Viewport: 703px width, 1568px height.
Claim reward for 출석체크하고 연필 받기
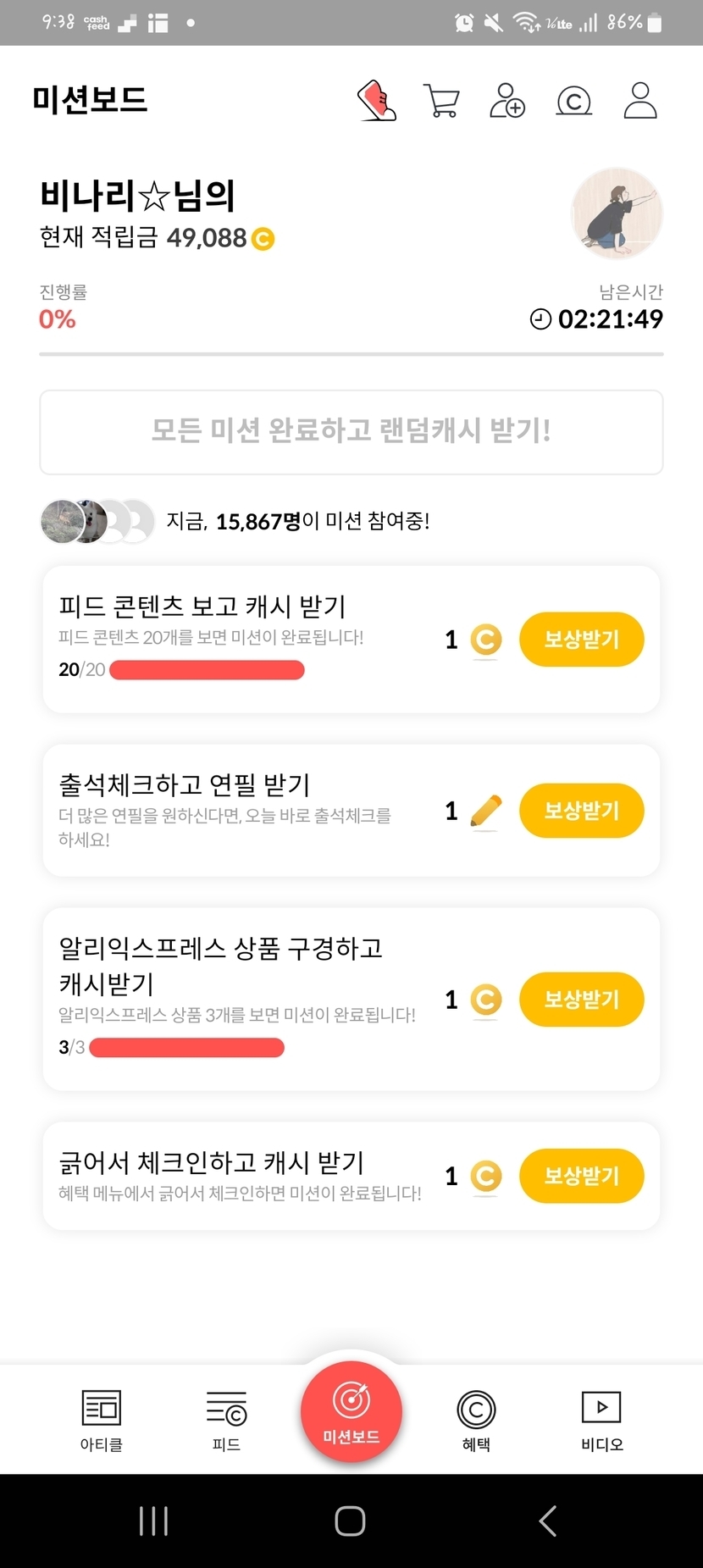(x=581, y=811)
